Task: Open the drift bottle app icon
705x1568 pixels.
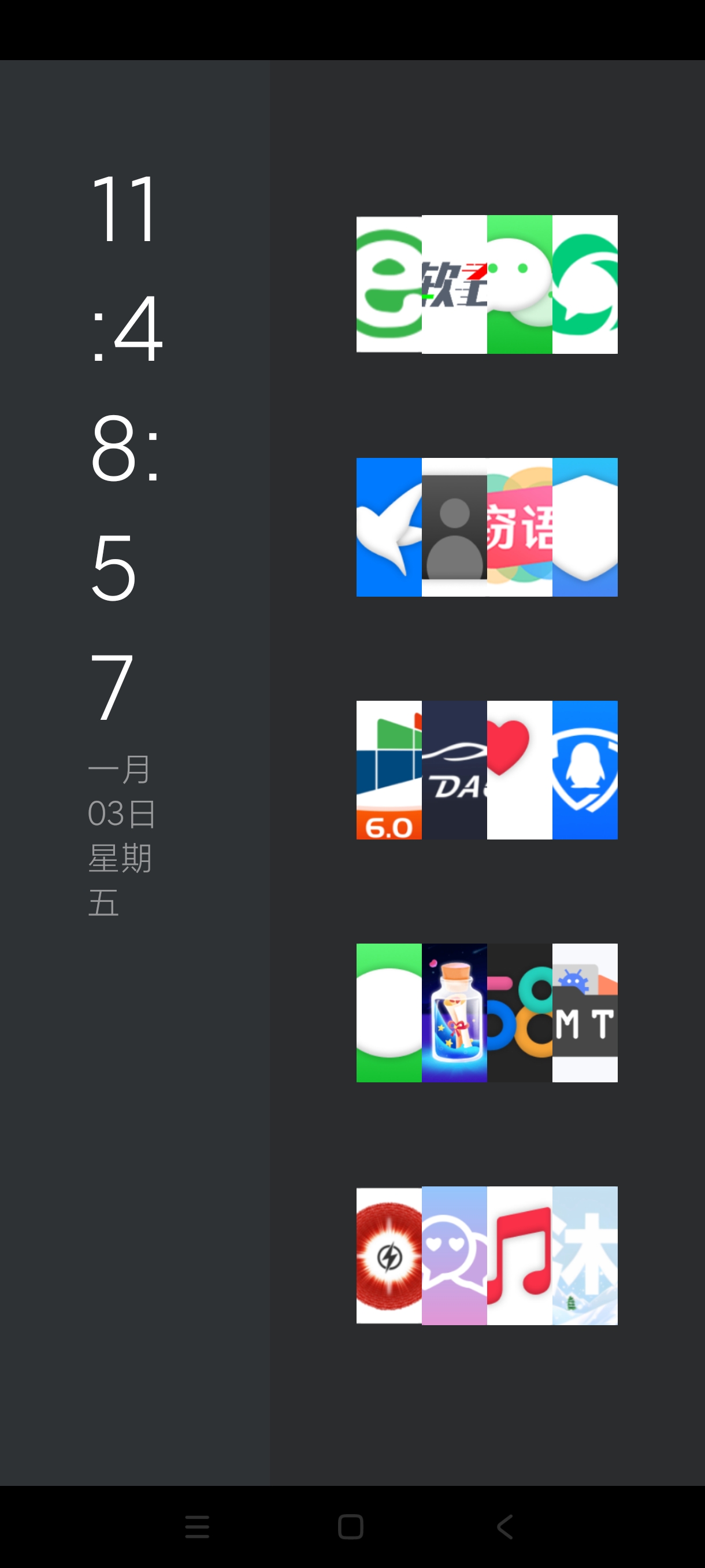Action: tap(454, 1013)
